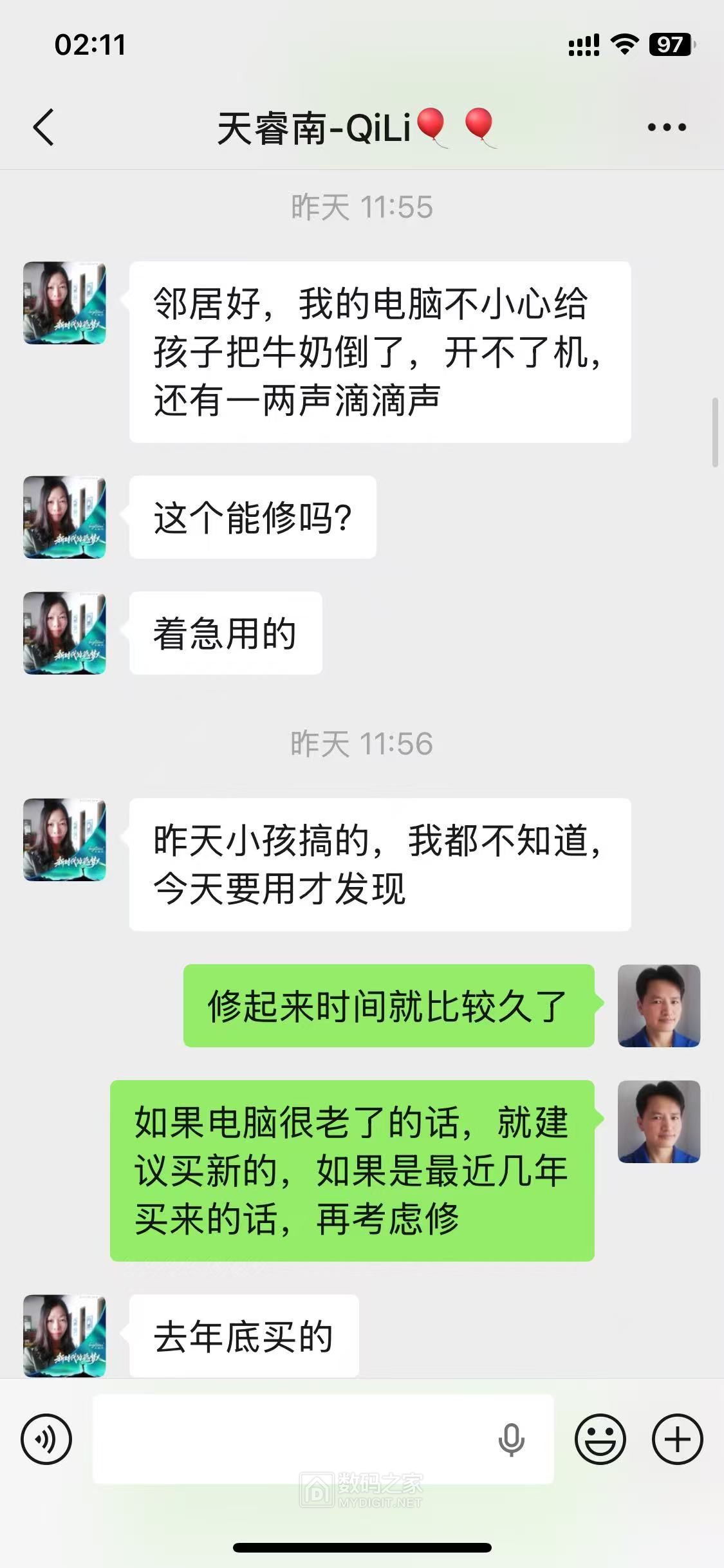
Task: Focus the message text field
Action: click(290, 1439)
